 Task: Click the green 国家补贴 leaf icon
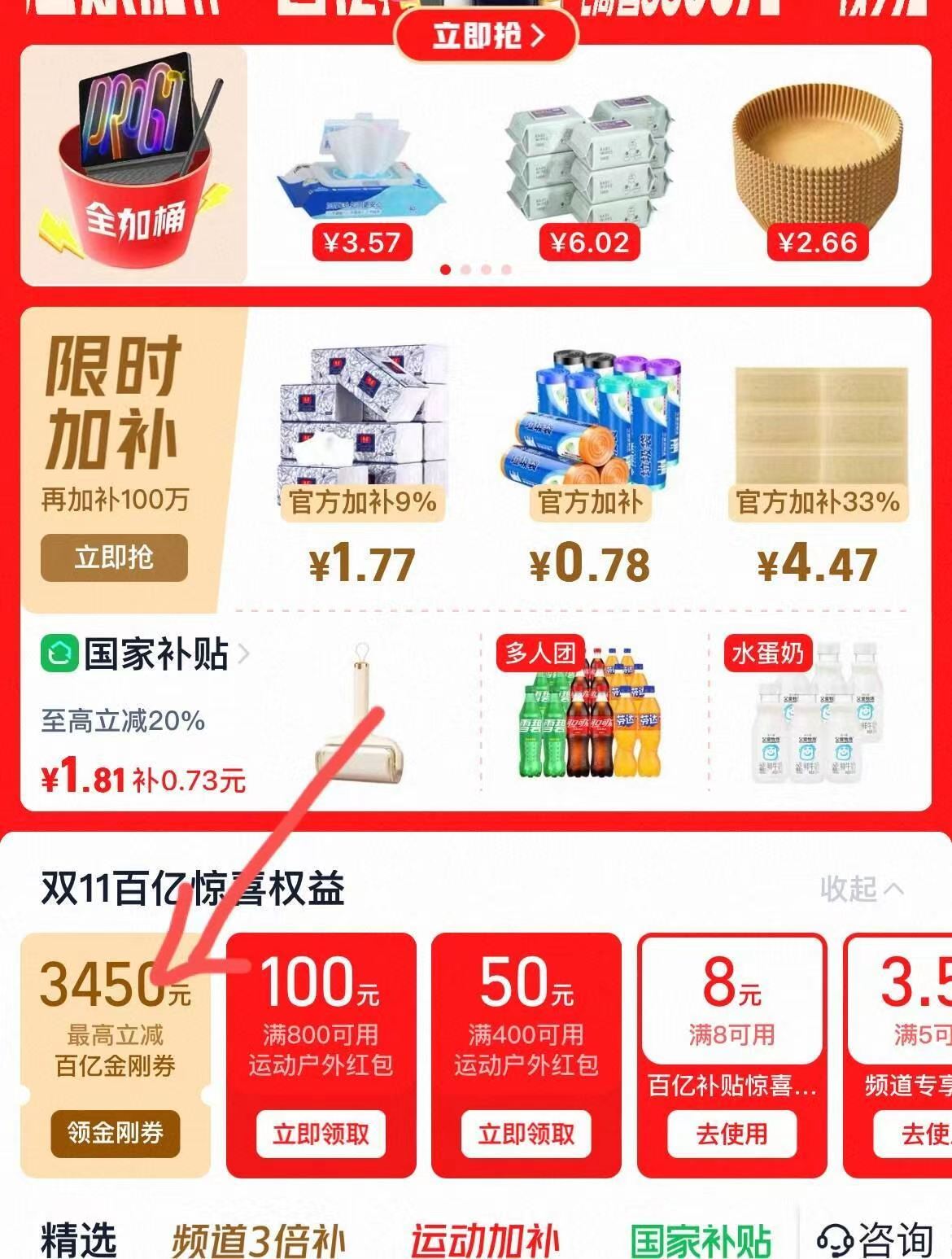point(61,653)
